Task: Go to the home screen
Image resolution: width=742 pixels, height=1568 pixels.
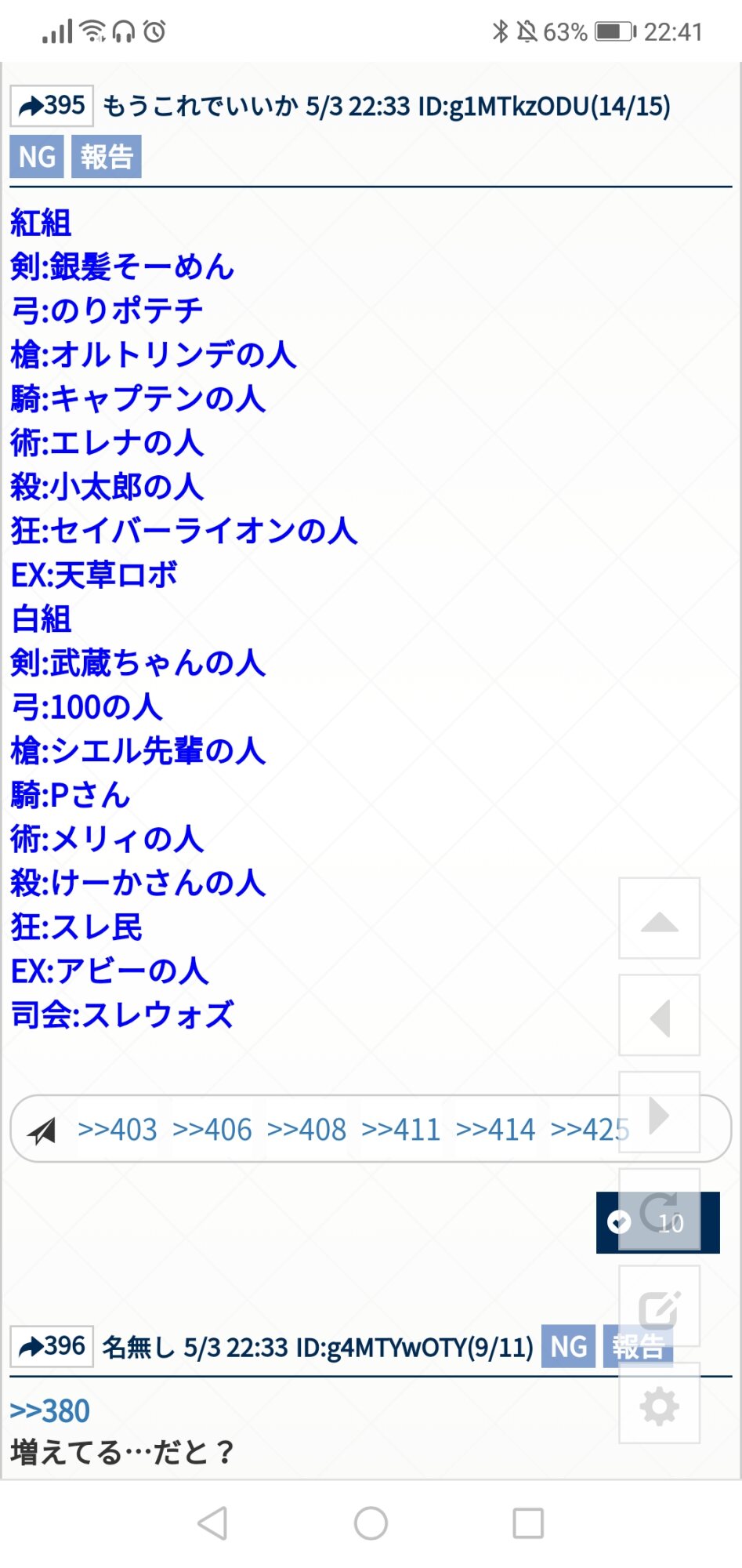Action: pos(371,1523)
